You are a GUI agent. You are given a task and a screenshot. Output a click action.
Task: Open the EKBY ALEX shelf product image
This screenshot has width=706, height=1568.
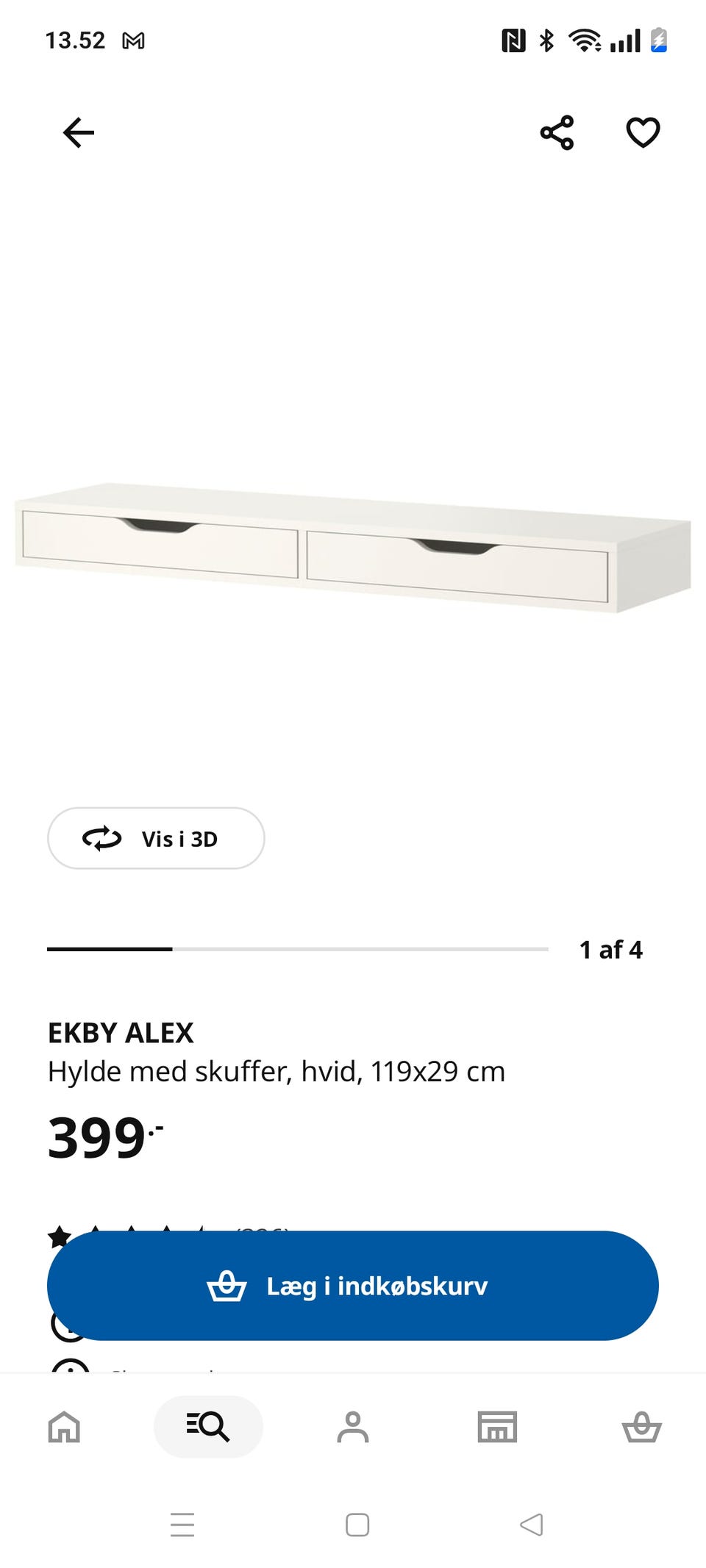[353, 548]
